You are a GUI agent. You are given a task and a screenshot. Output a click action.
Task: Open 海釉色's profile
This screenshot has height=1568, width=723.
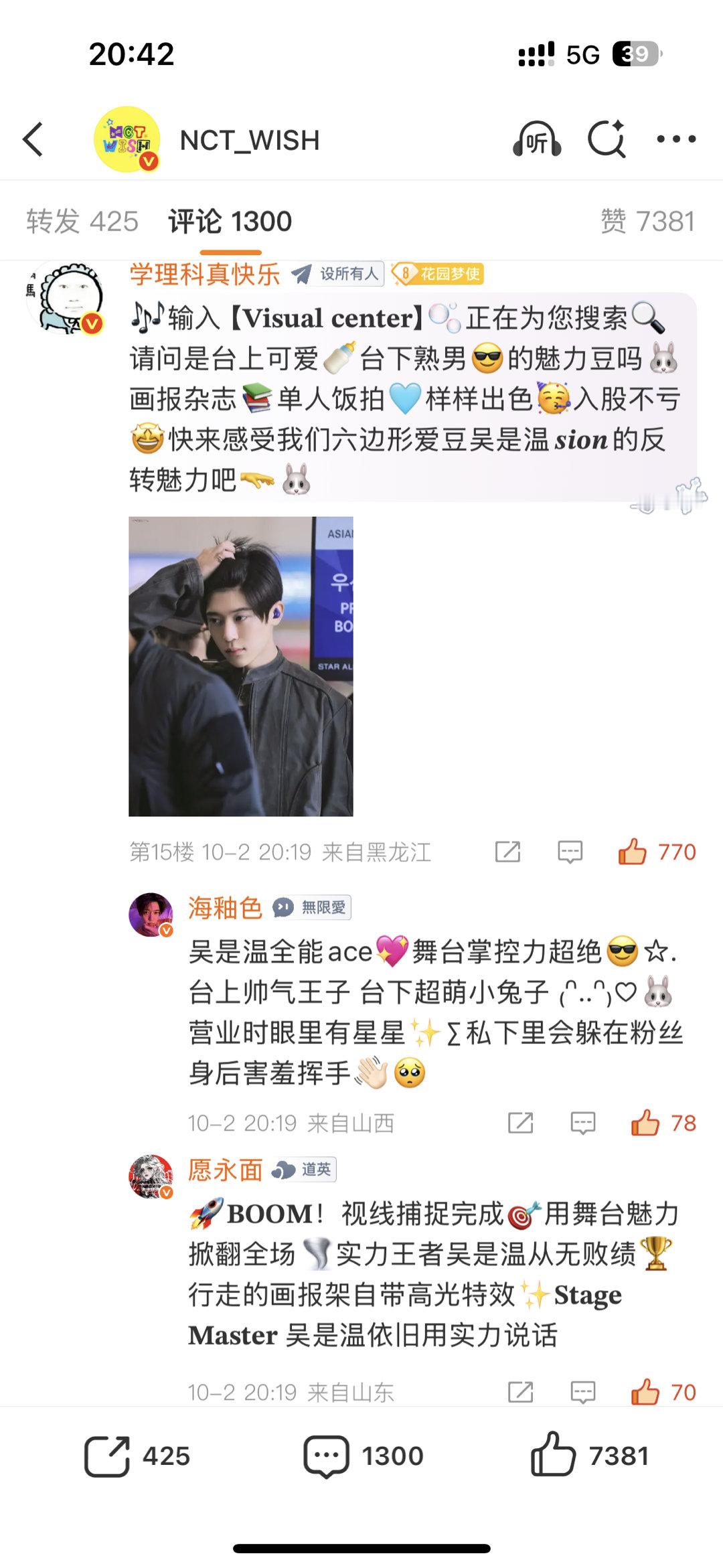225,908
